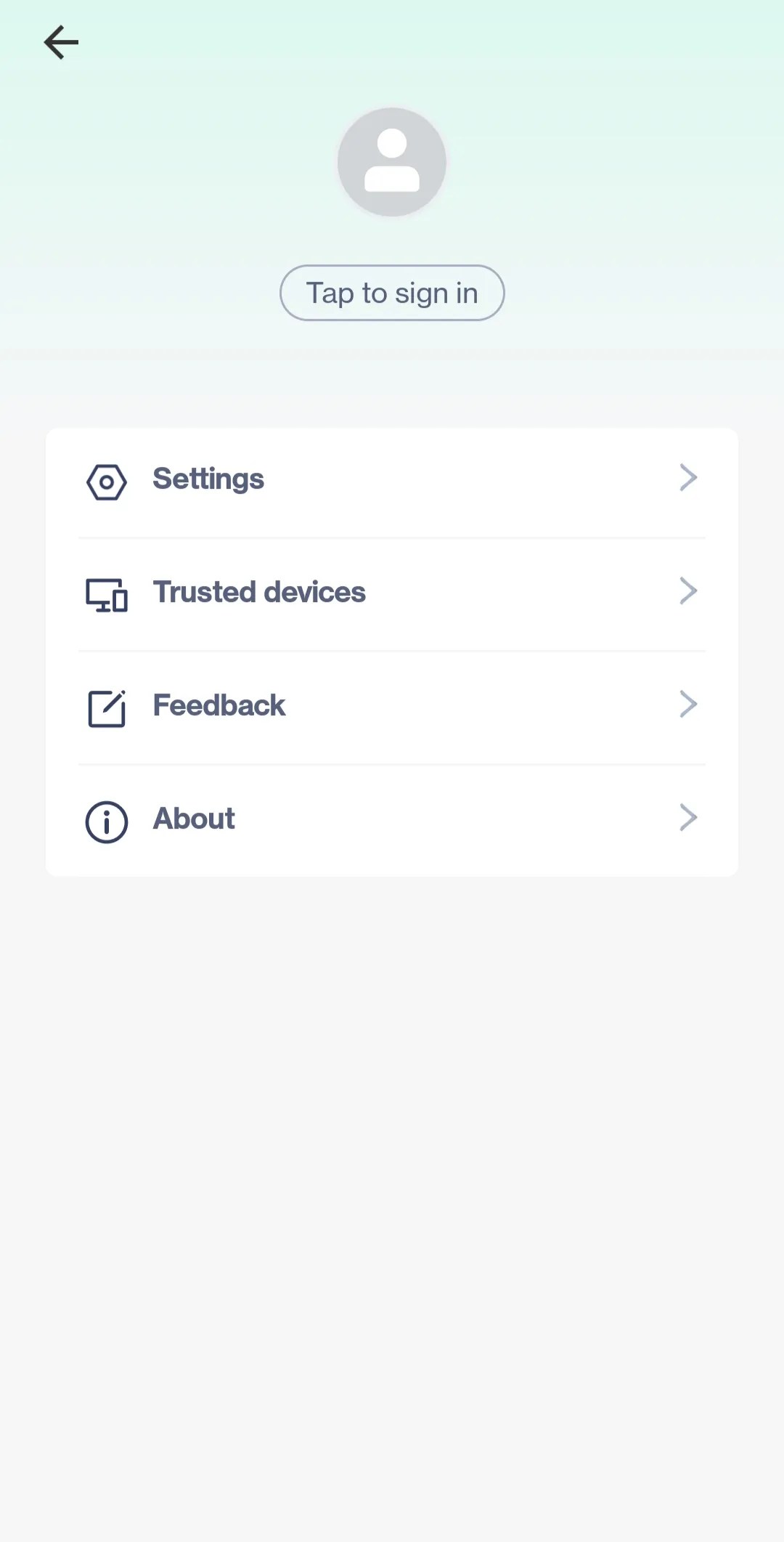The image size is (784, 1542).
Task: Expand the Settings row chevron
Action: [x=687, y=478]
